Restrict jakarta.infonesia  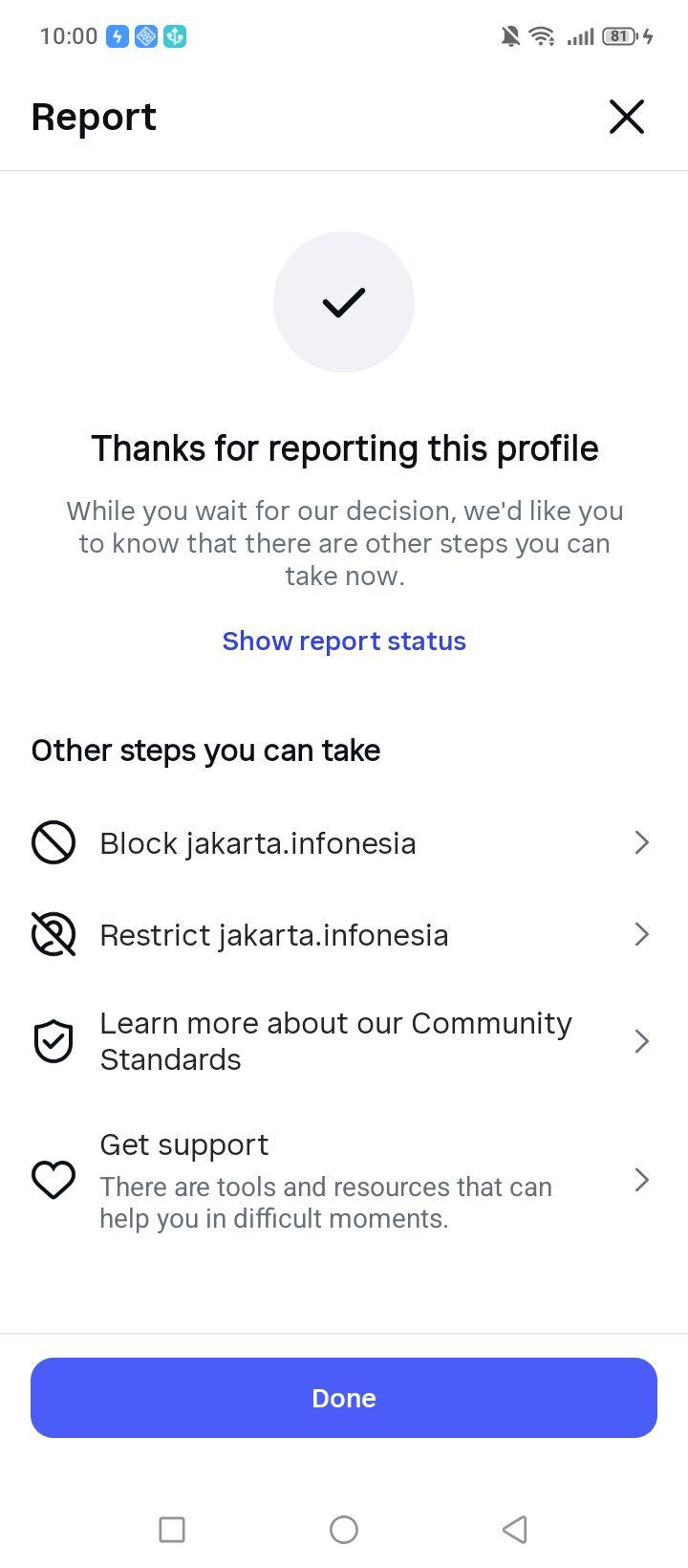344,935
